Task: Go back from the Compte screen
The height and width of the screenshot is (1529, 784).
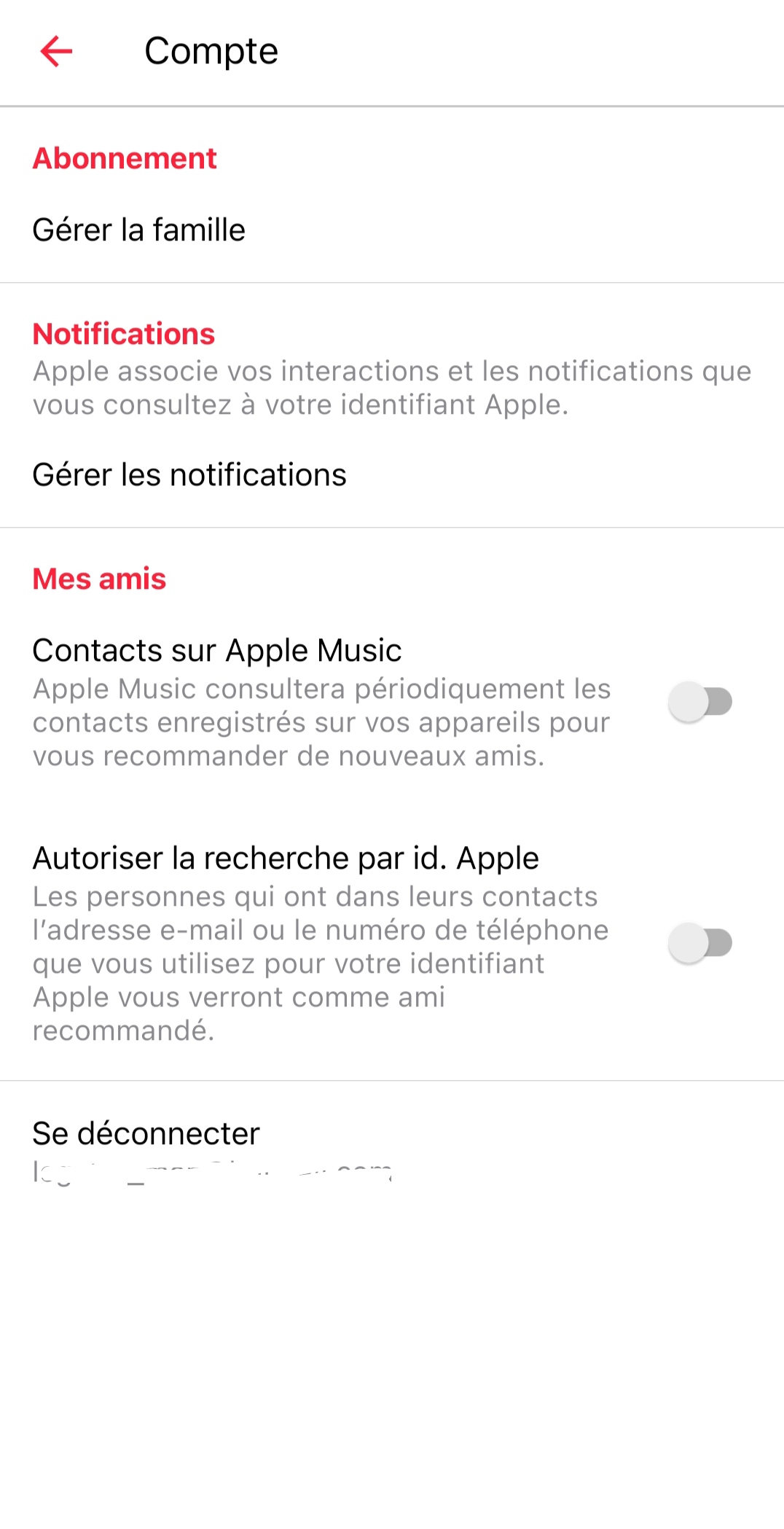Action: coord(56,51)
